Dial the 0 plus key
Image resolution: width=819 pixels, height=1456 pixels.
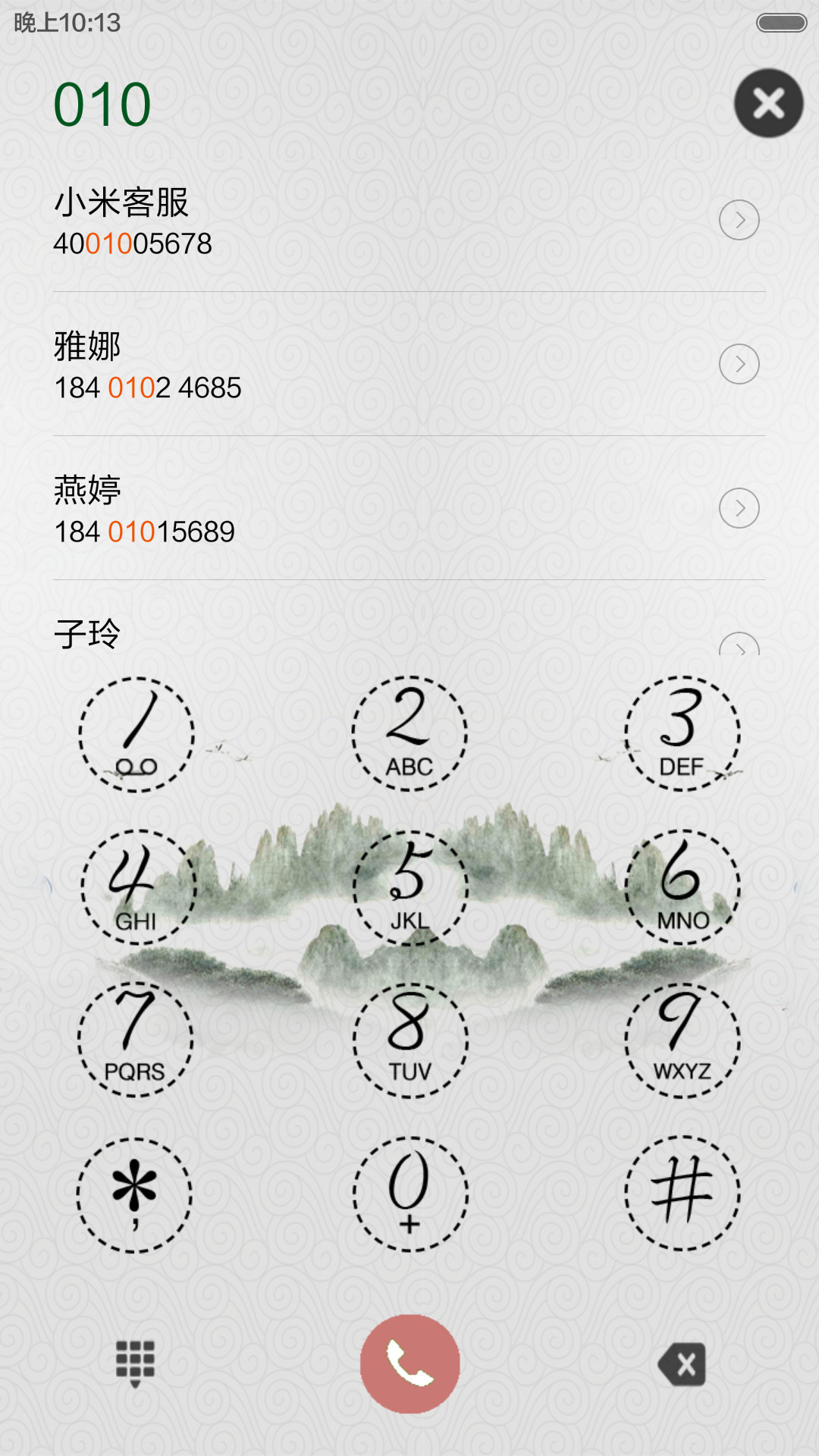pyautogui.click(x=410, y=1194)
